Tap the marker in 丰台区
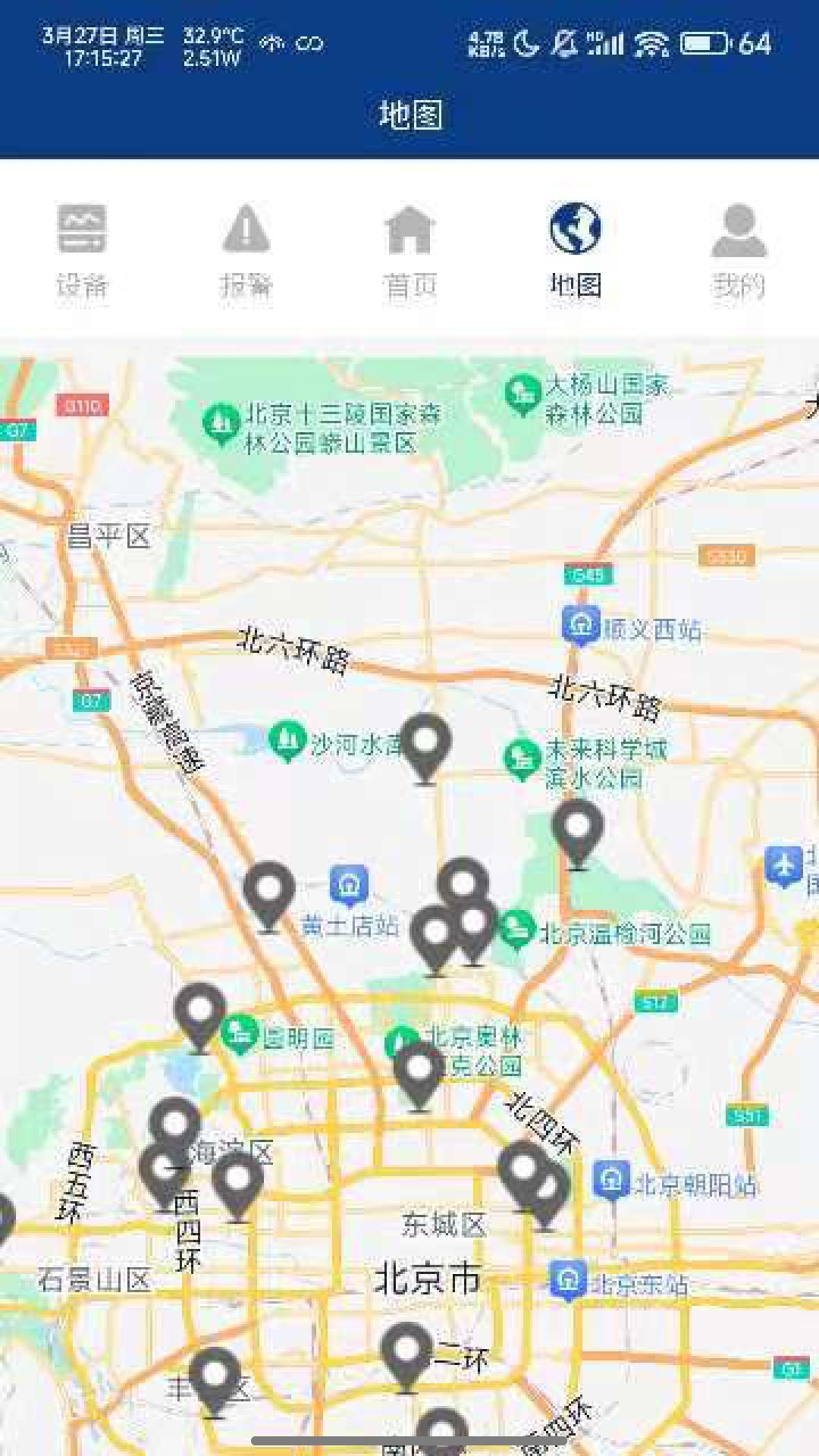 [x=215, y=1377]
